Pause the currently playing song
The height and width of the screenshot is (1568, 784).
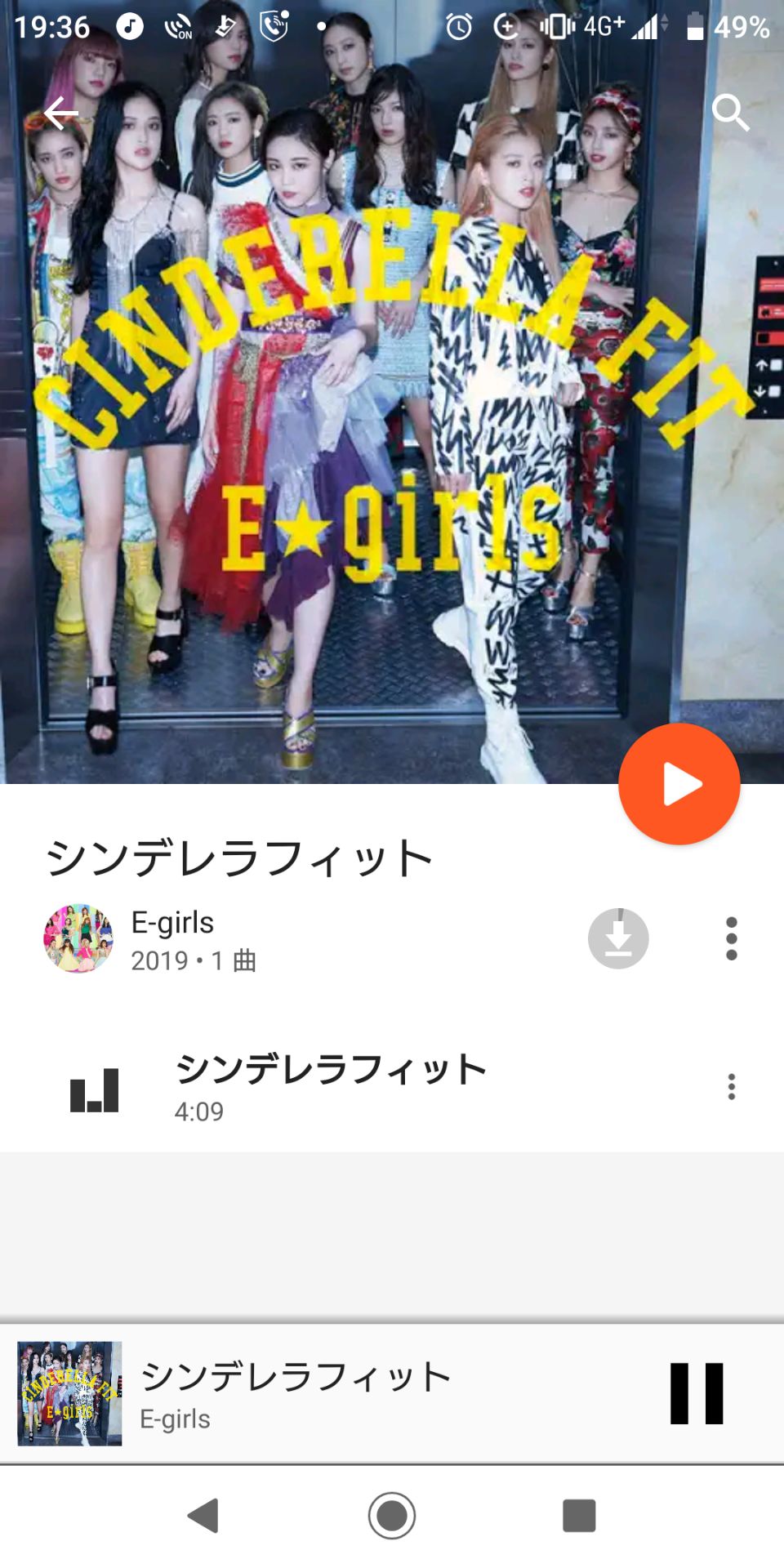[x=697, y=1394]
